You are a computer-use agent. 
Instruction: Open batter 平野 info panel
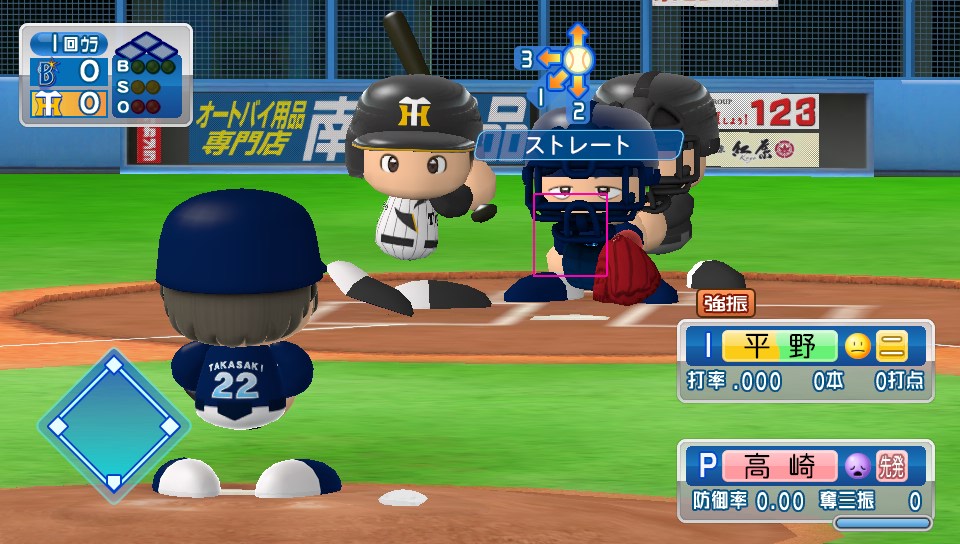[806, 360]
